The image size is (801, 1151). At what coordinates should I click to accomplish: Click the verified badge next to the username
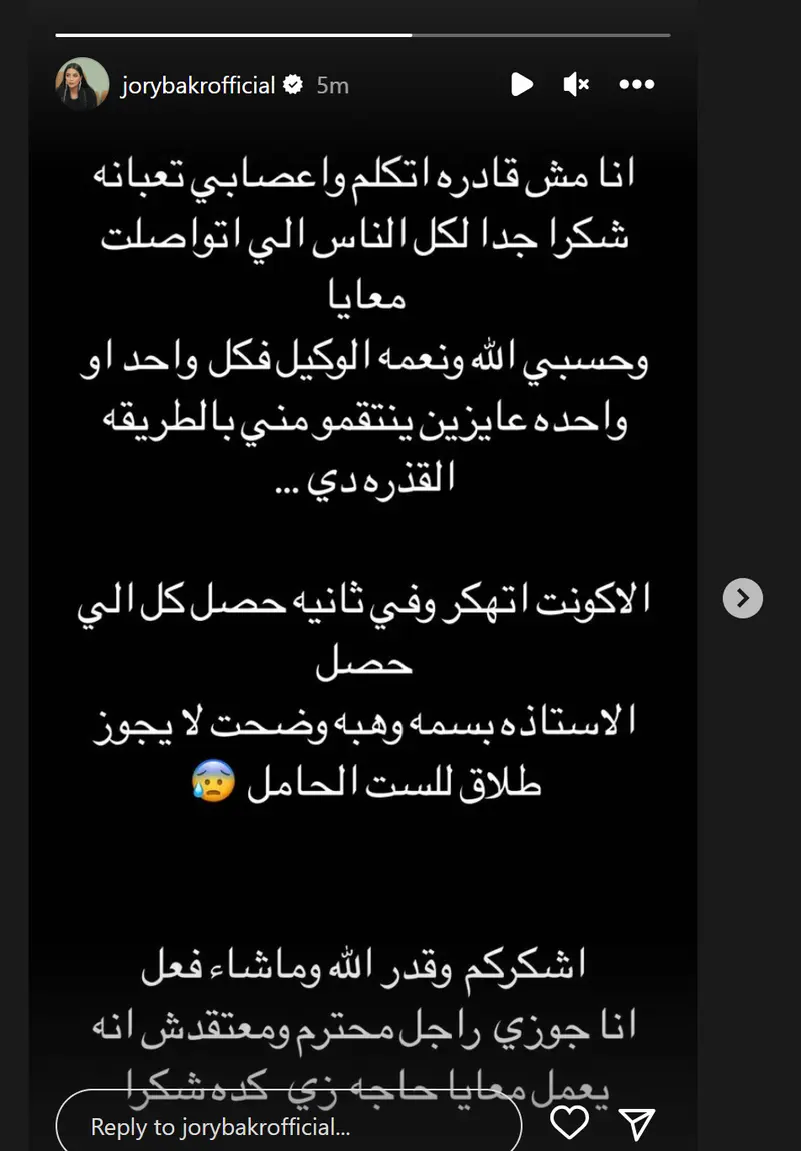(291, 85)
